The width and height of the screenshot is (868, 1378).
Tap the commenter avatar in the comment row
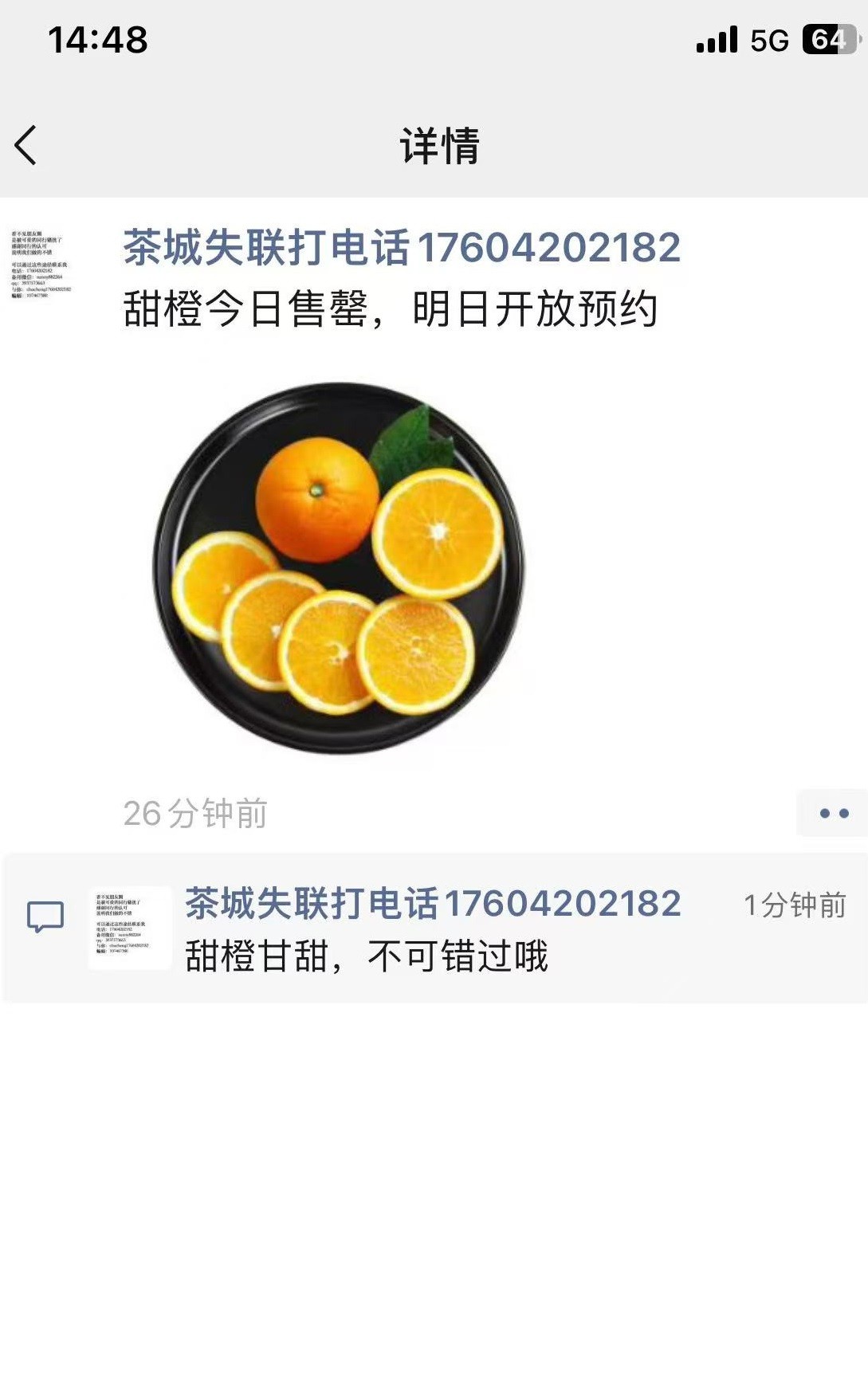tap(129, 928)
